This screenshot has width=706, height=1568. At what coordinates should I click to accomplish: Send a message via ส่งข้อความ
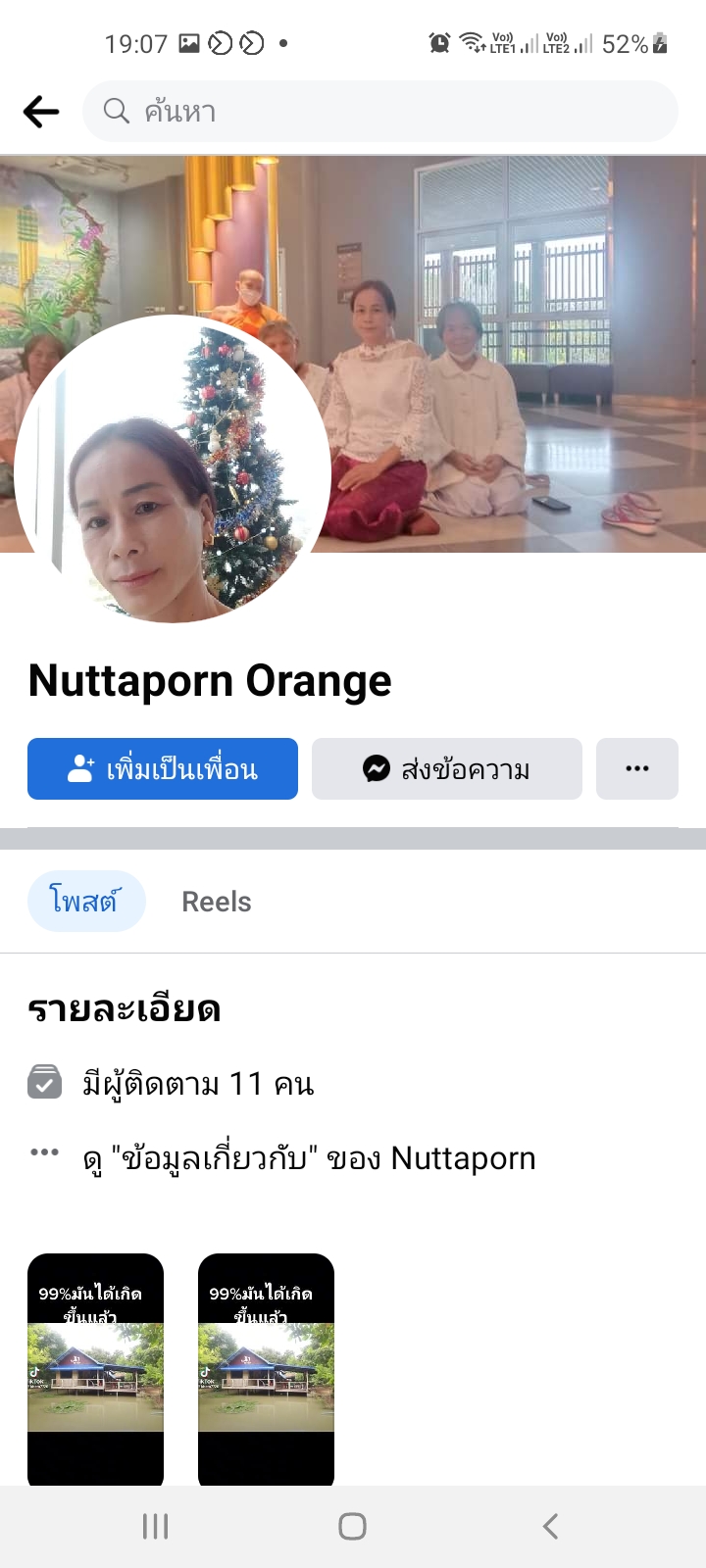tap(447, 769)
